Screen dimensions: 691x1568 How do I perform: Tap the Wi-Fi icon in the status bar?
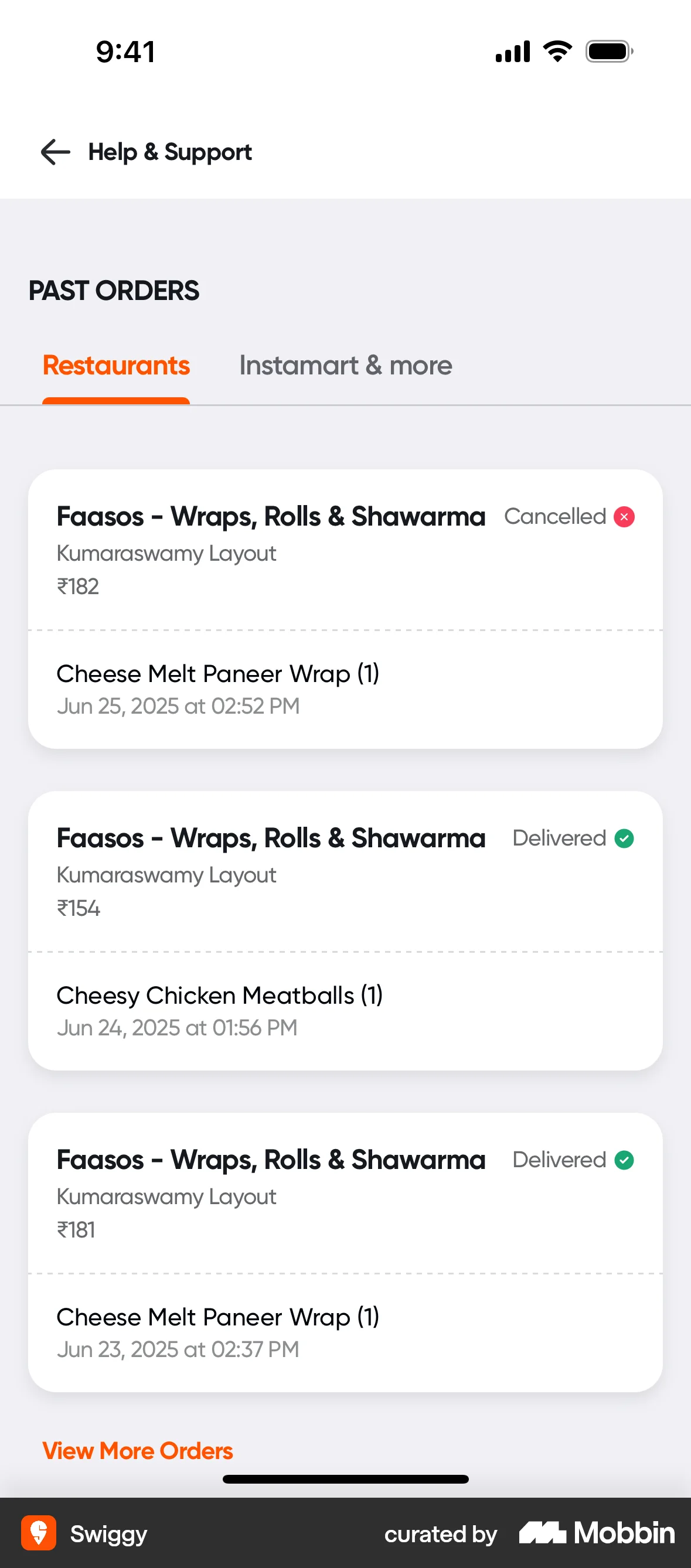[x=554, y=52]
